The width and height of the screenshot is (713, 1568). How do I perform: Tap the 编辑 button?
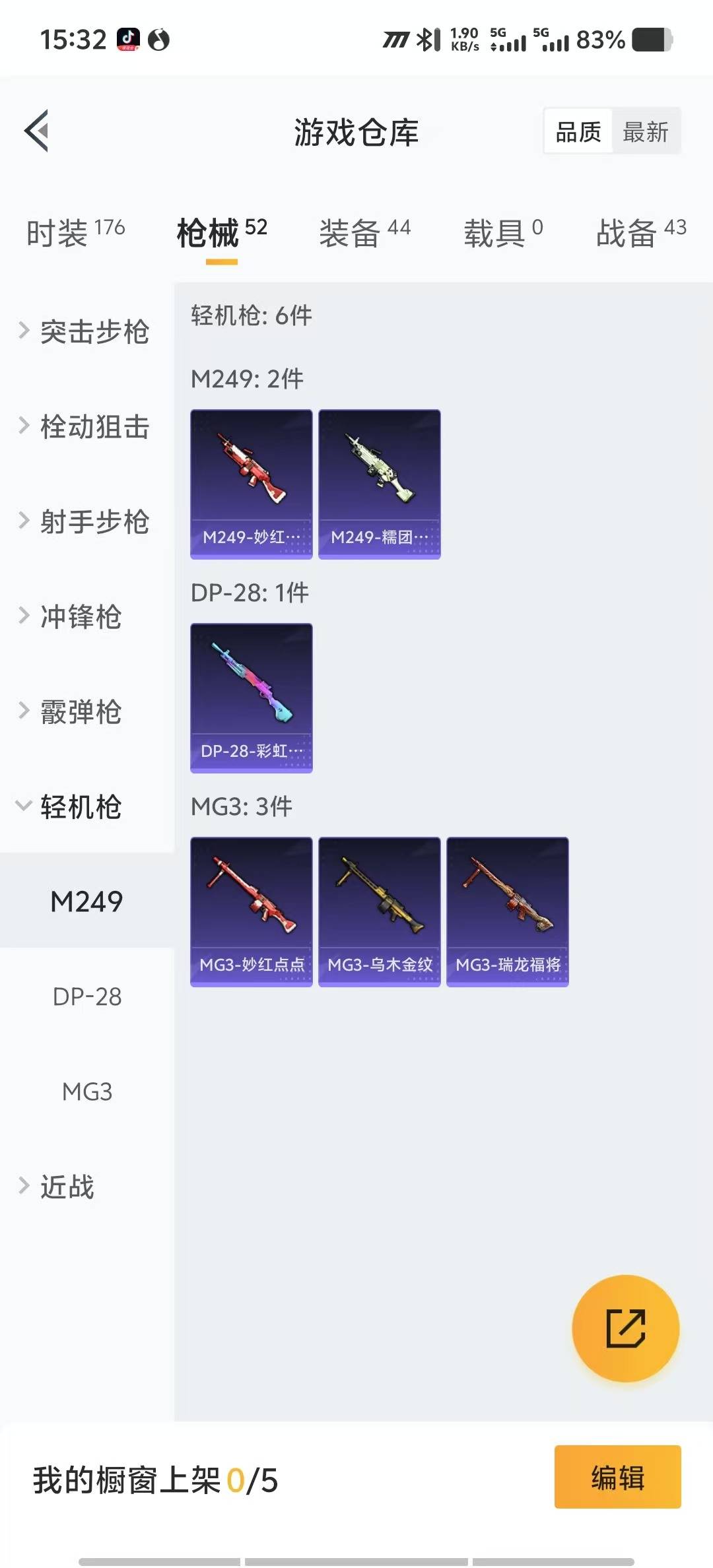click(617, 1477)
